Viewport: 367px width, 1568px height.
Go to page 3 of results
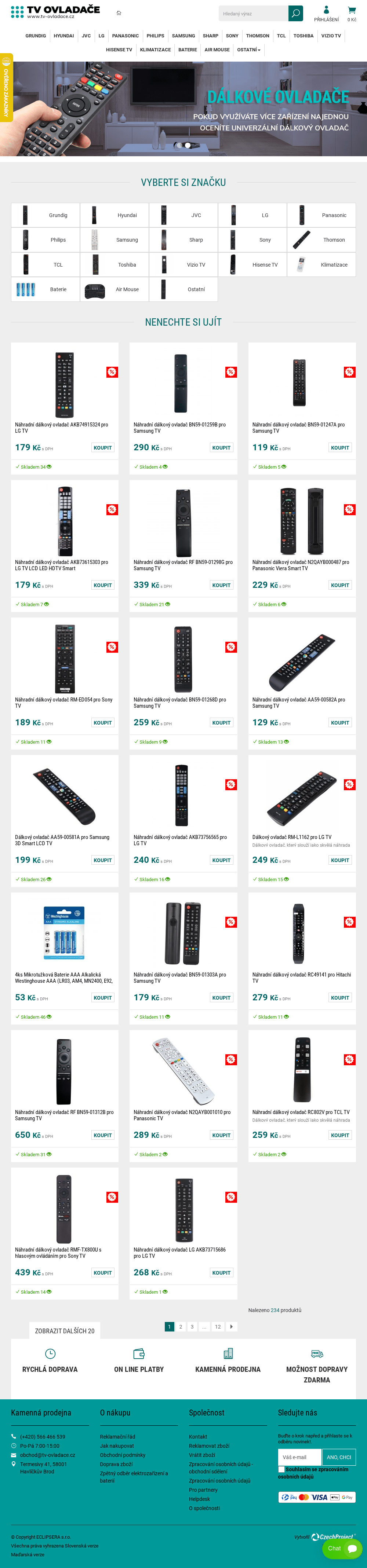coord(192,1326)
